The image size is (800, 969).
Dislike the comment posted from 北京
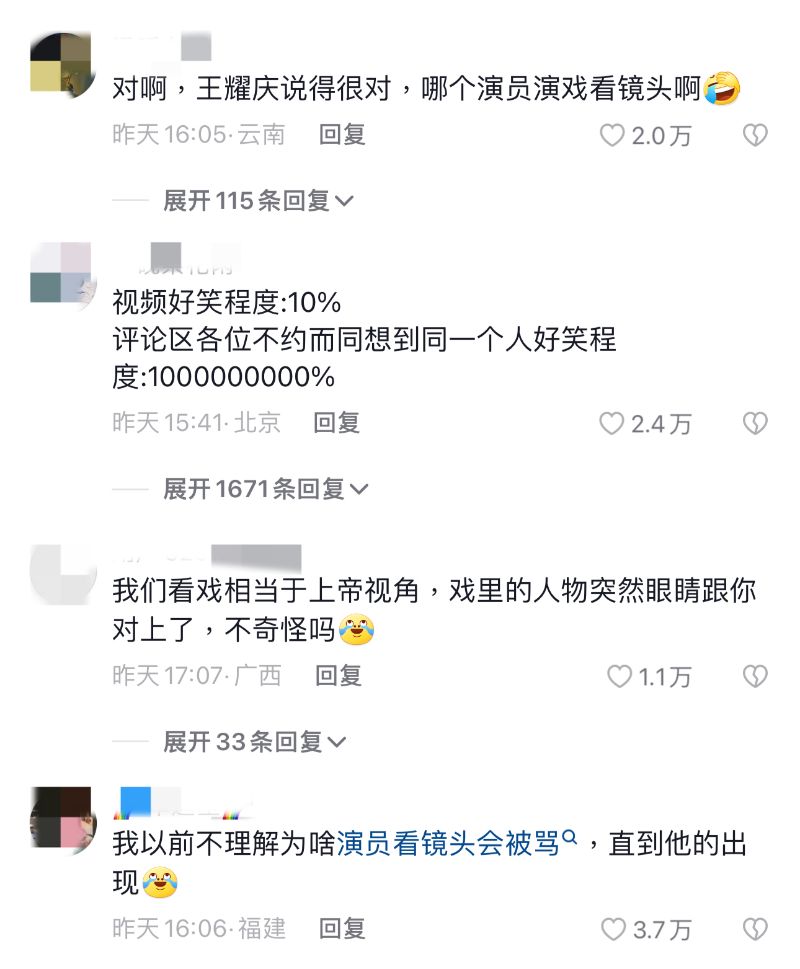tap(755, 424)
